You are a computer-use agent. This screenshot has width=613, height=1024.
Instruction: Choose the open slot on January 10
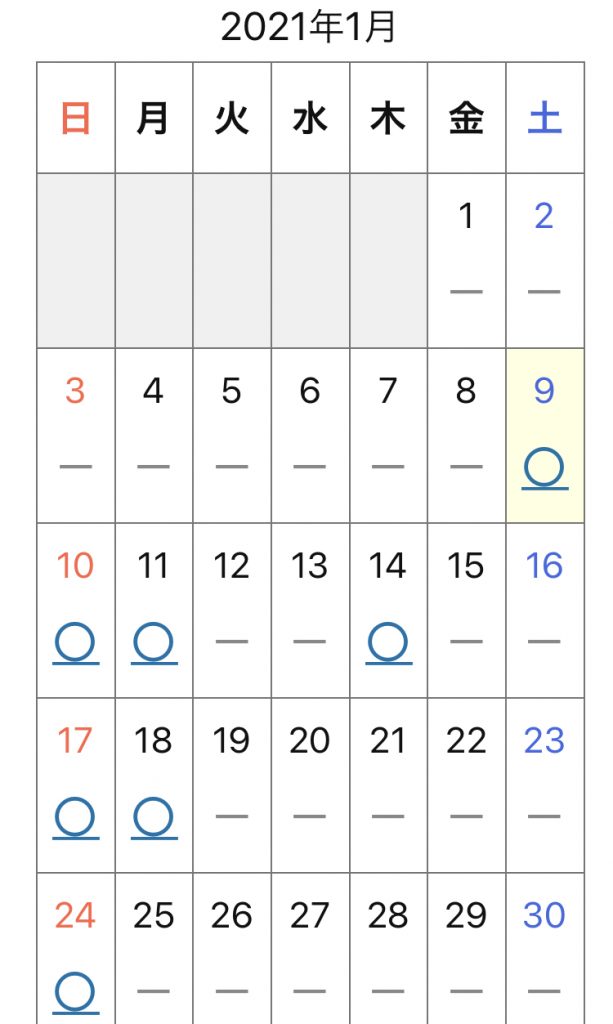coord(76,643)
